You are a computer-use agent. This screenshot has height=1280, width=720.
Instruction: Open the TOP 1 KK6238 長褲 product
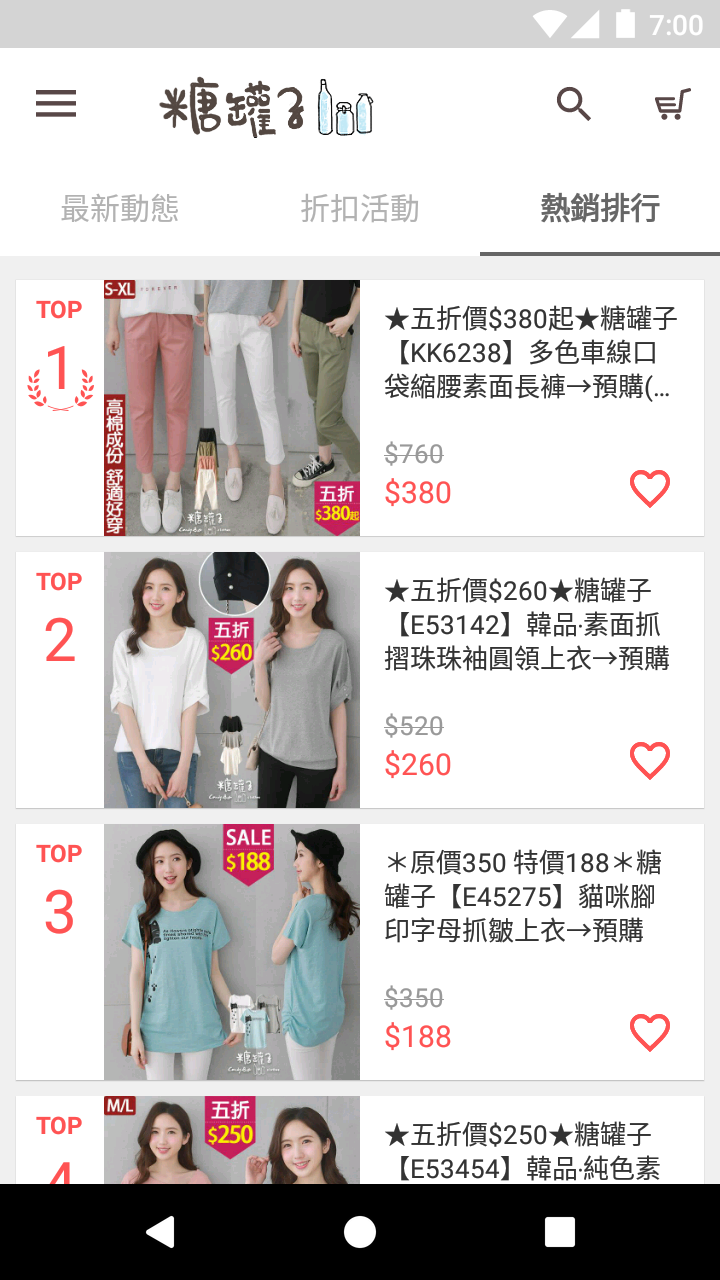point(530,353)
